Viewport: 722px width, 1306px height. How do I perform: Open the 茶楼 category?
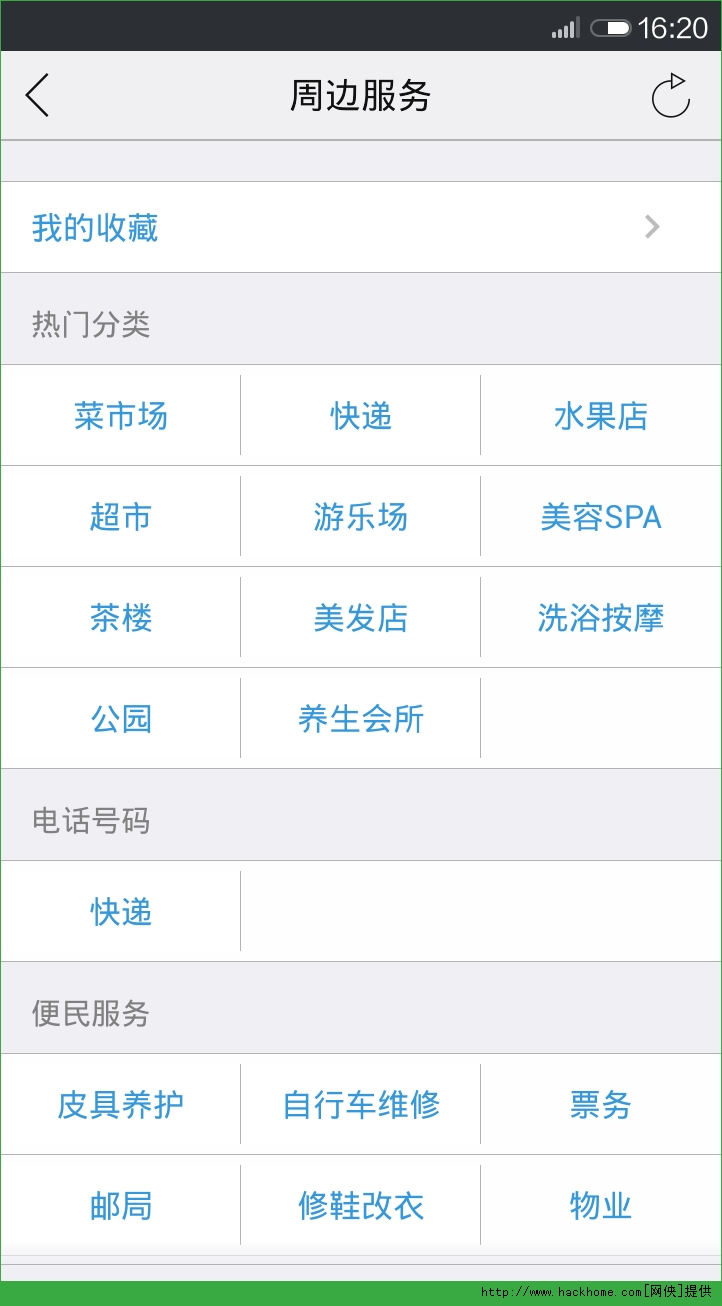(121, 618)
